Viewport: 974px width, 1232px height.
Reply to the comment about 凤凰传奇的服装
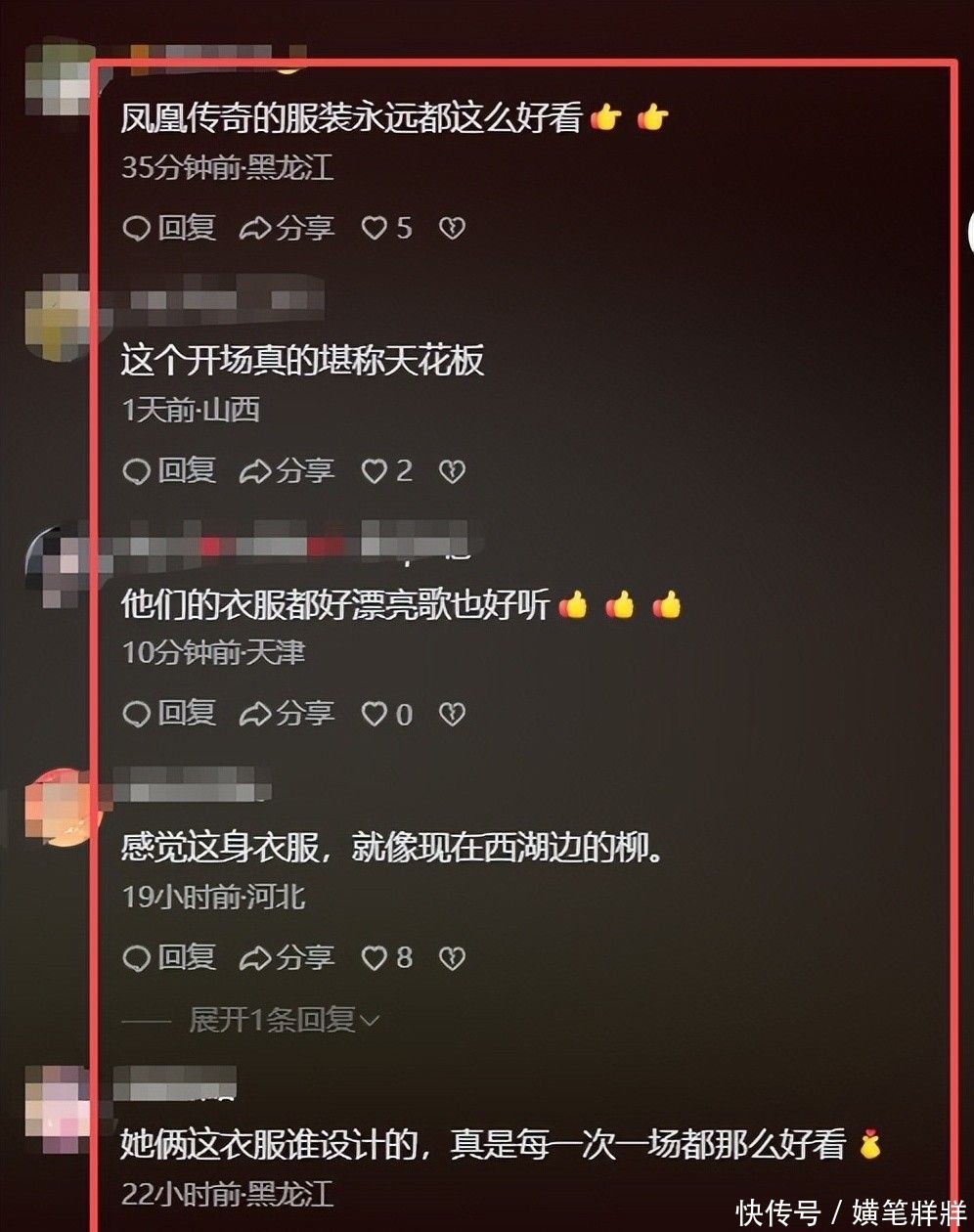[168, 228]
